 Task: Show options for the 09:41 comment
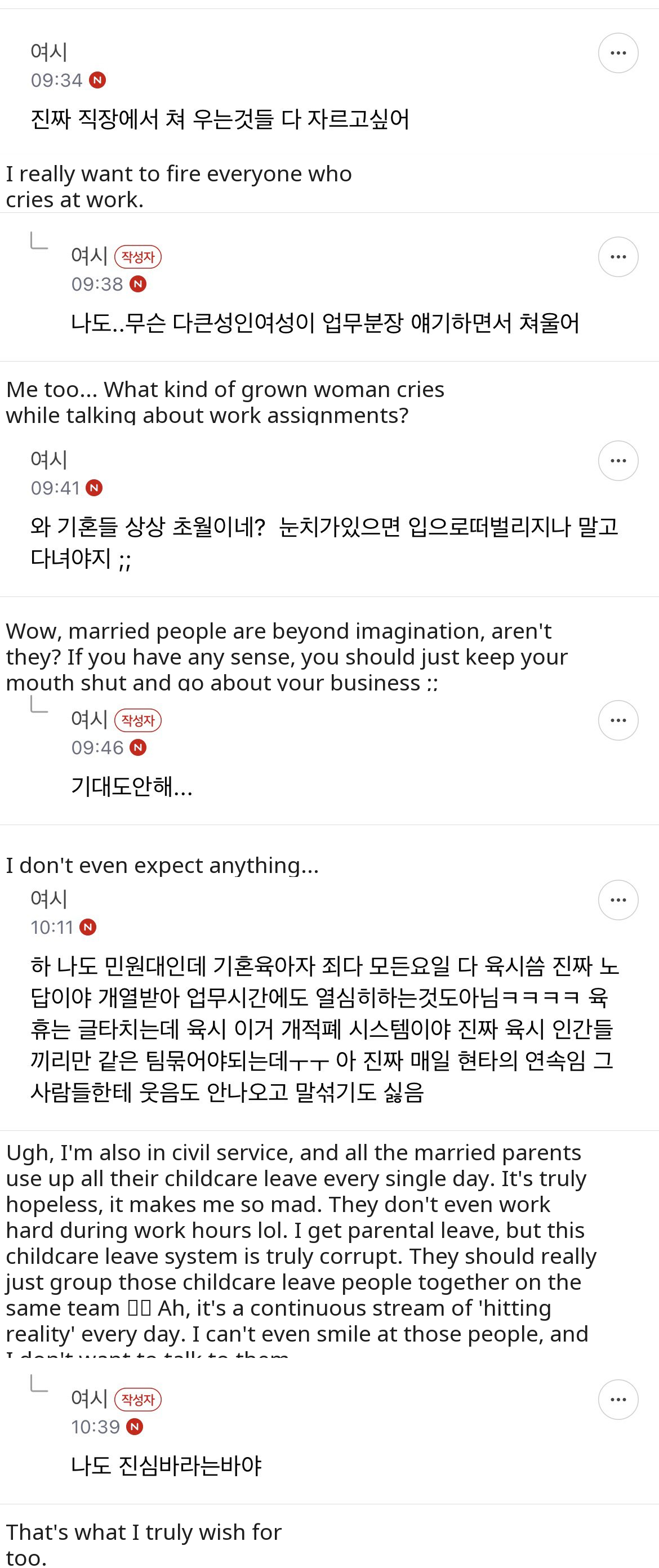coord(618,461)
